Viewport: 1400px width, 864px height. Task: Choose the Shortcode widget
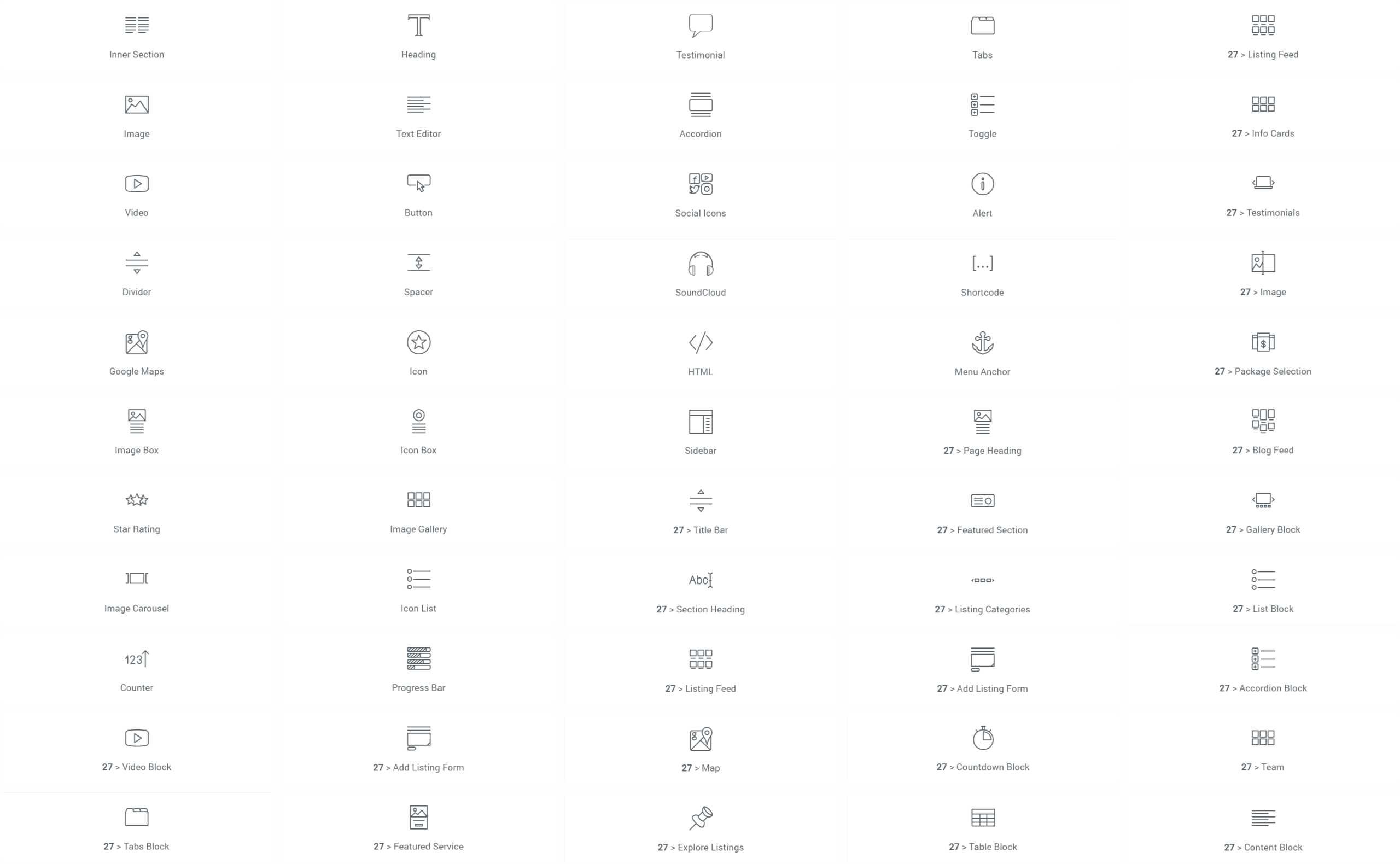982,274
